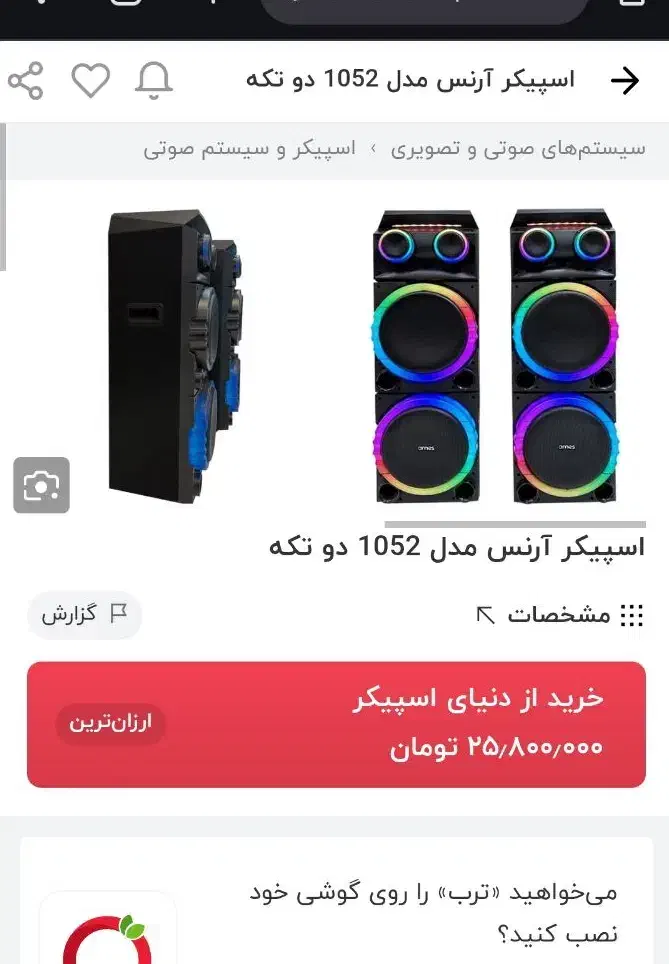
Task: Open the front view speaker image
Action: [x=494, y=356]
